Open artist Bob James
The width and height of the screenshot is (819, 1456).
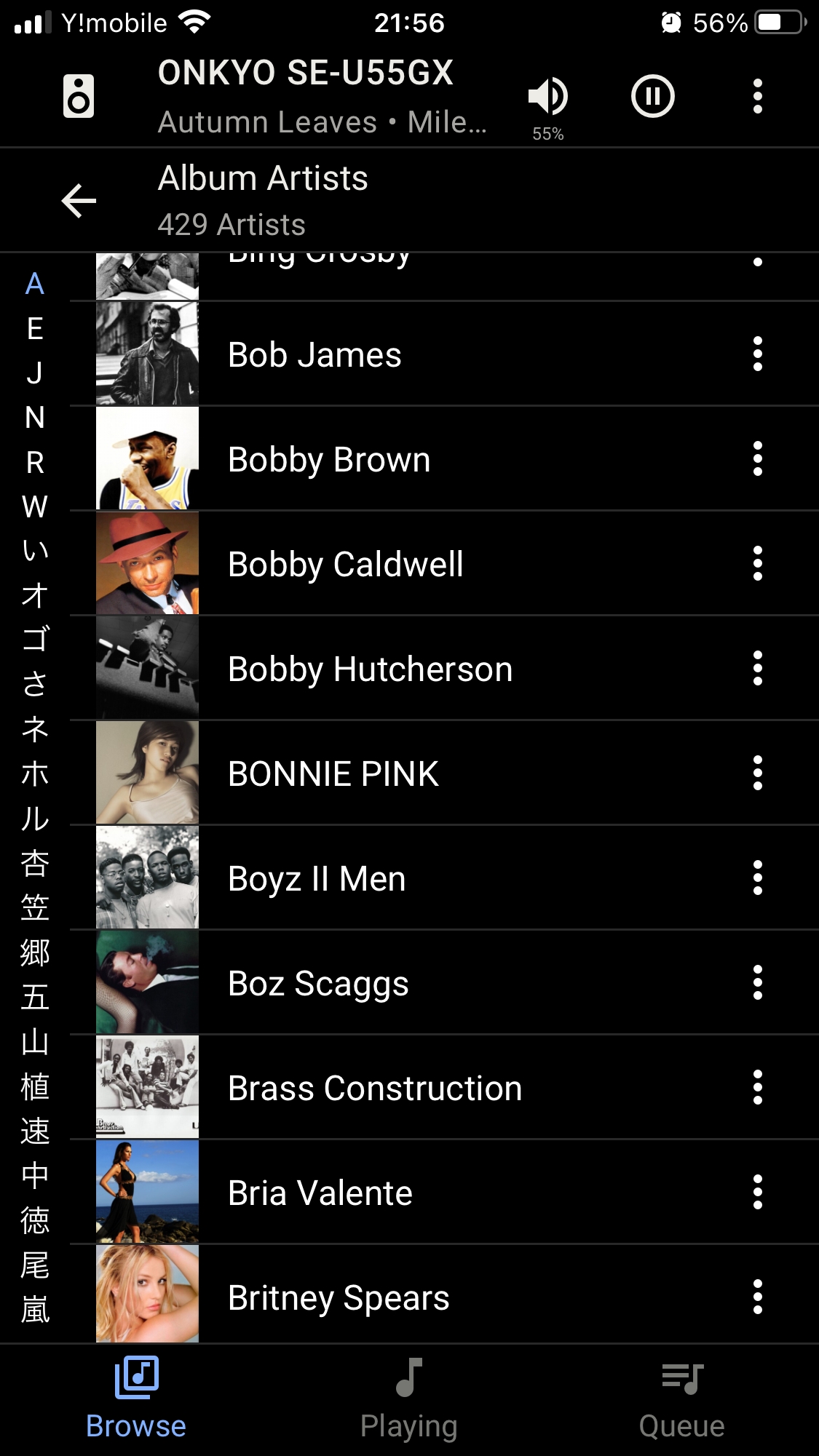pyautogui.click(x=314, y=355)
